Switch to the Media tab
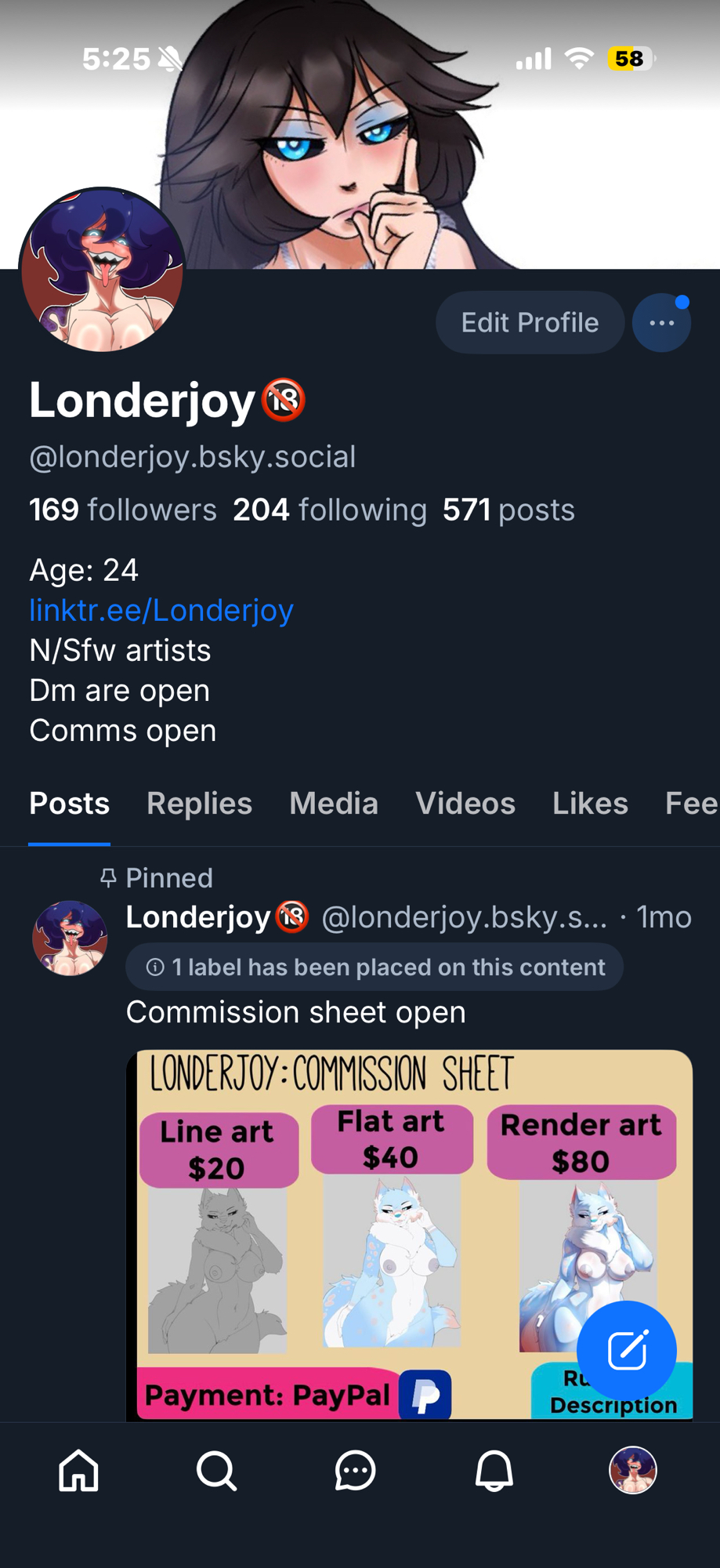Screen dimensions: 720x1568 (334, 804)
